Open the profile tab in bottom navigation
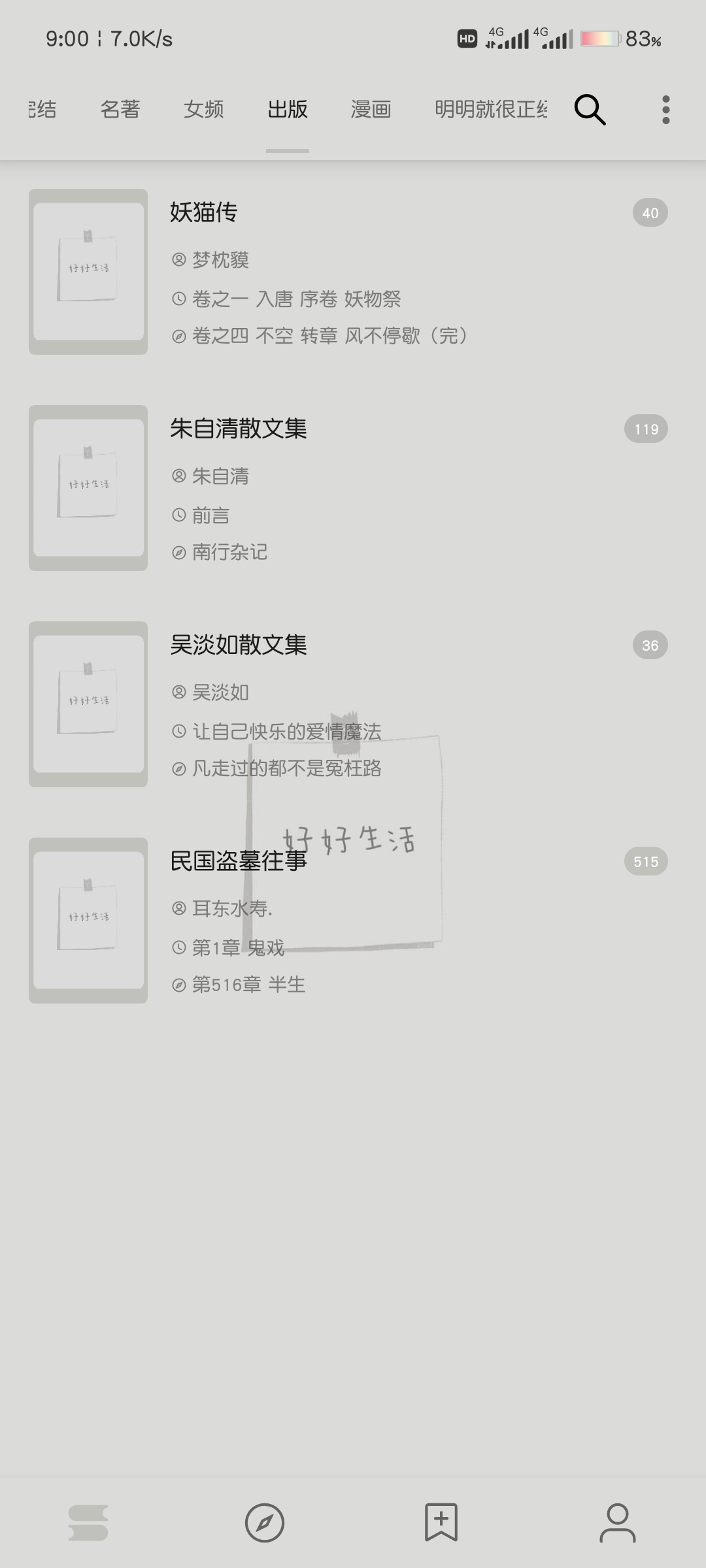The width and height of the screenshot is (706, 1568). [617, 1522]
